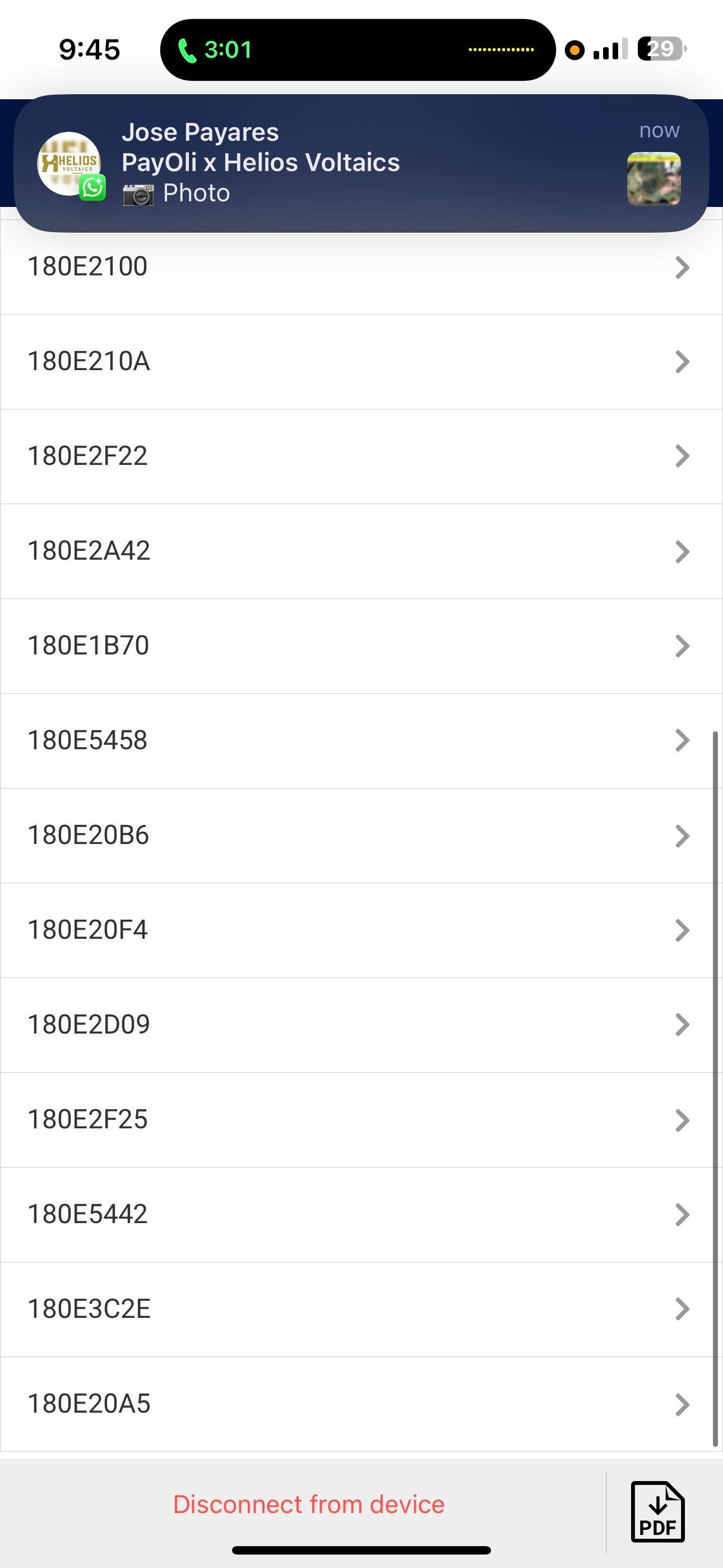Return to the ongoing call pill
This screenshot has height=1568, width=723.
point(356,50)
